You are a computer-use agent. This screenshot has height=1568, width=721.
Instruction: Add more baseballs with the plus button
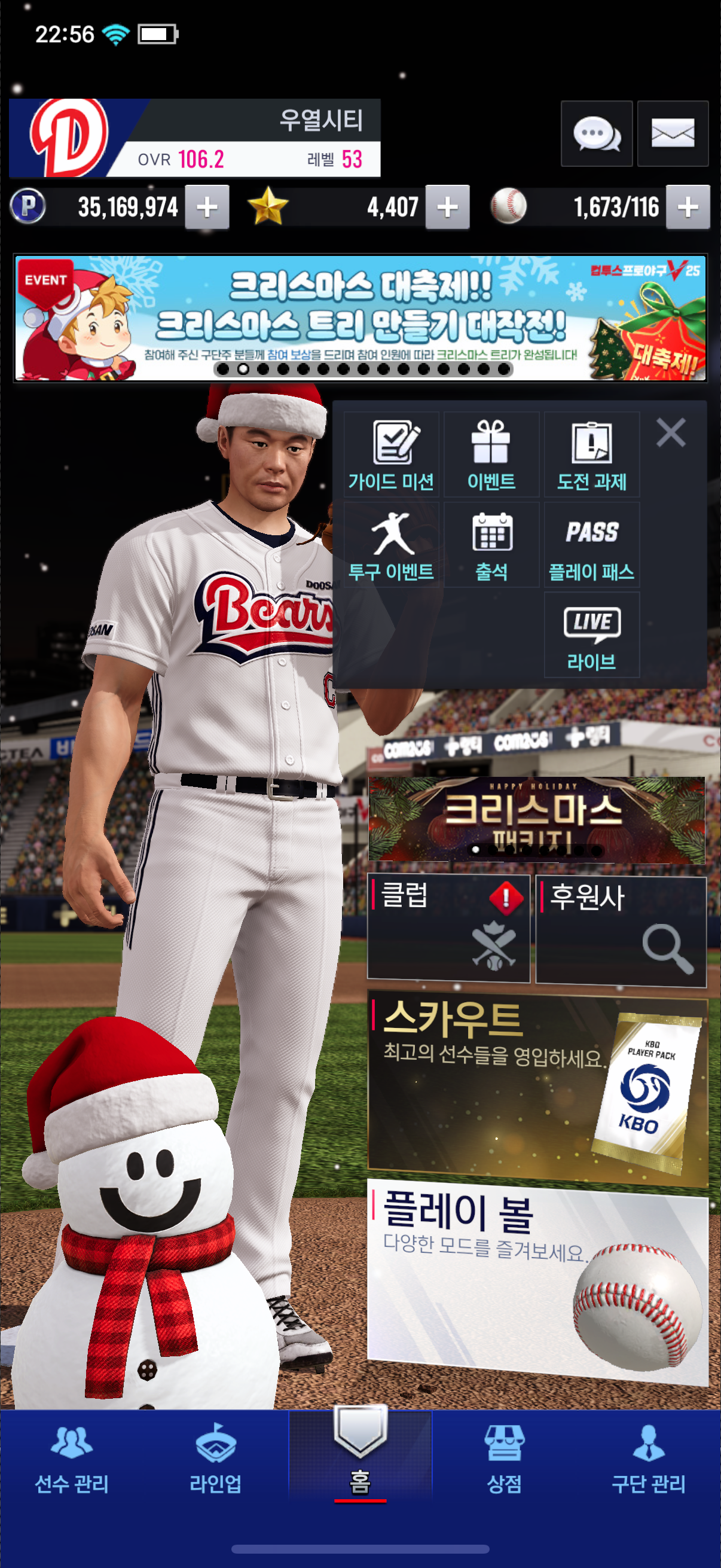(x=688, y=208)
